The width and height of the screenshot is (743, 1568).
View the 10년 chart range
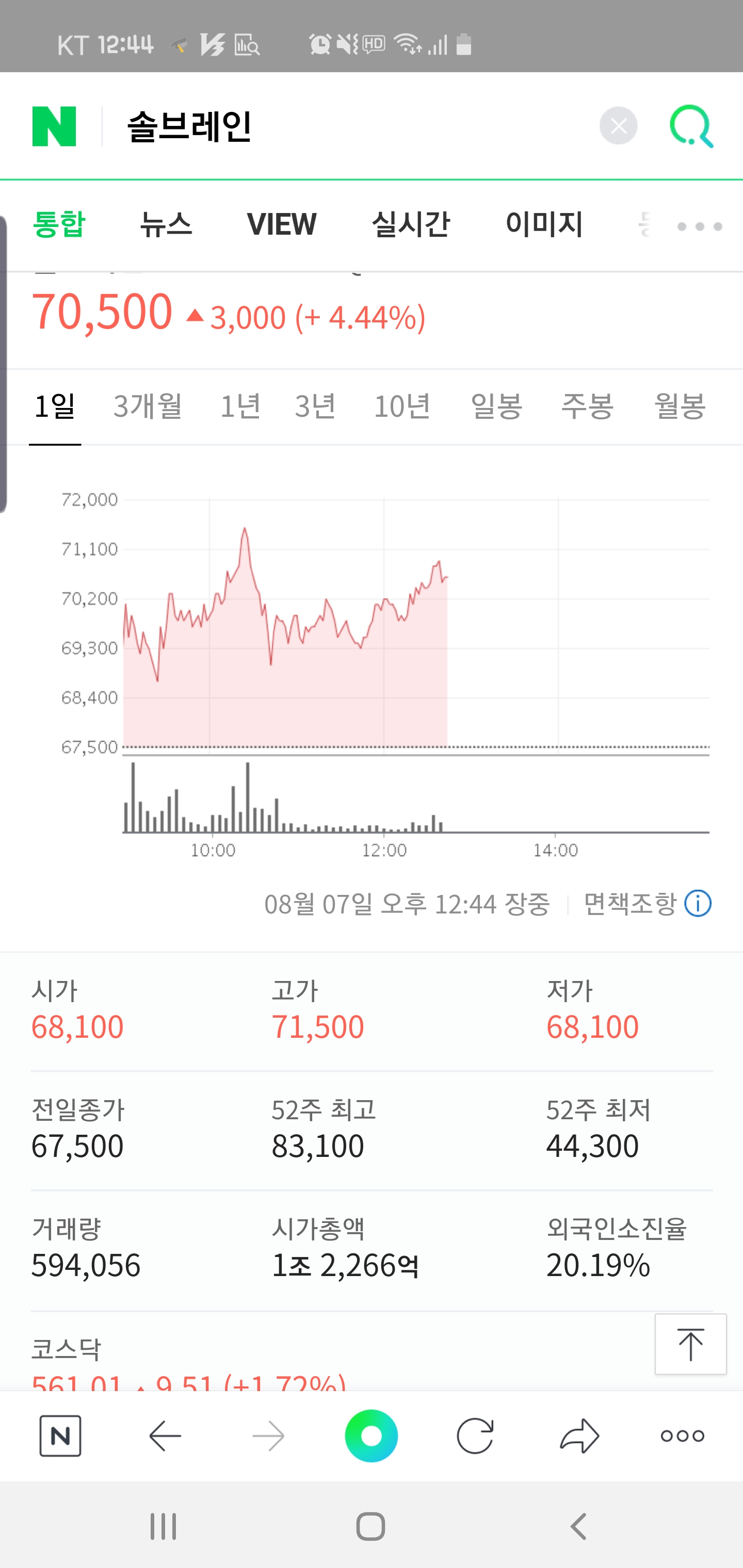(402, 406)
